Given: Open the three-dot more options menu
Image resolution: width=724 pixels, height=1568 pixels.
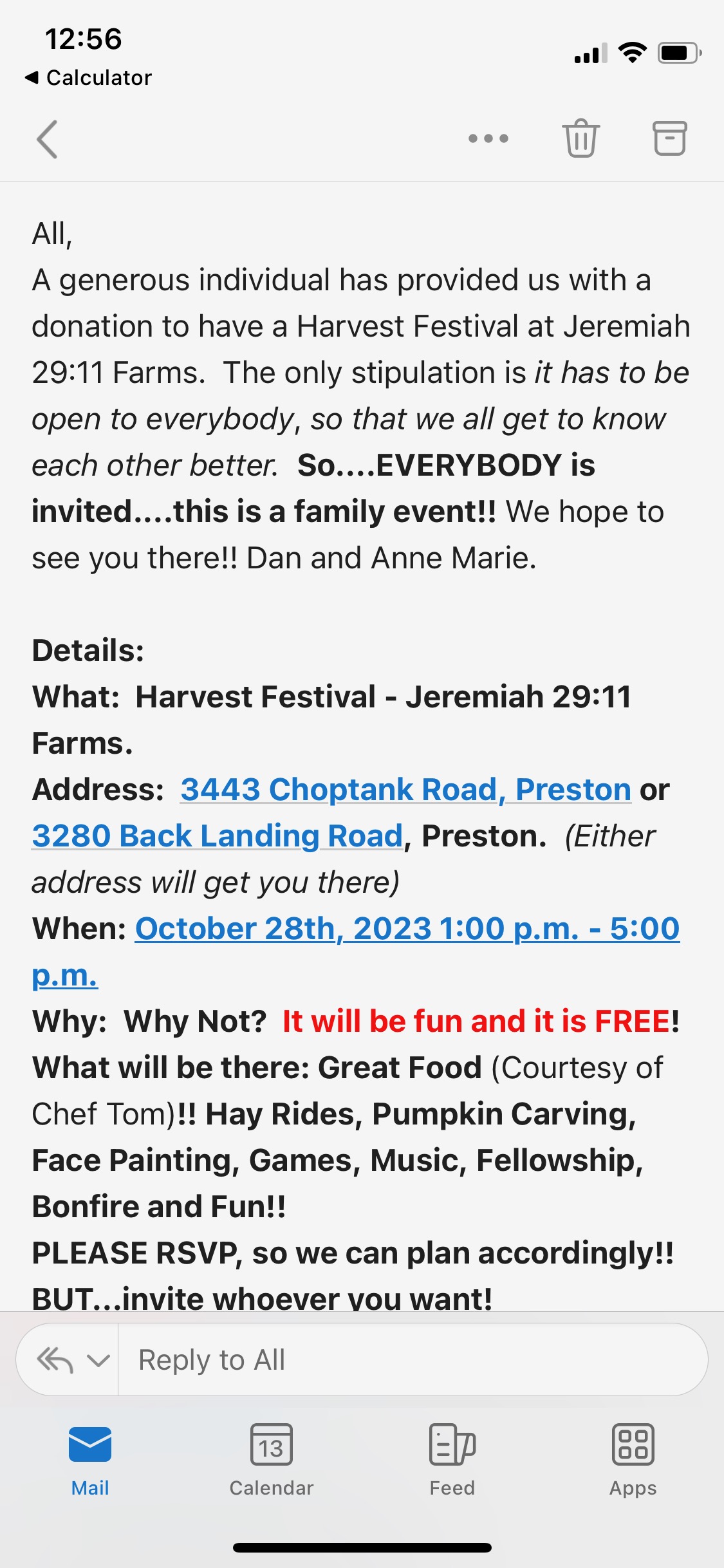Looking at the screenshot, I should 488,138.
